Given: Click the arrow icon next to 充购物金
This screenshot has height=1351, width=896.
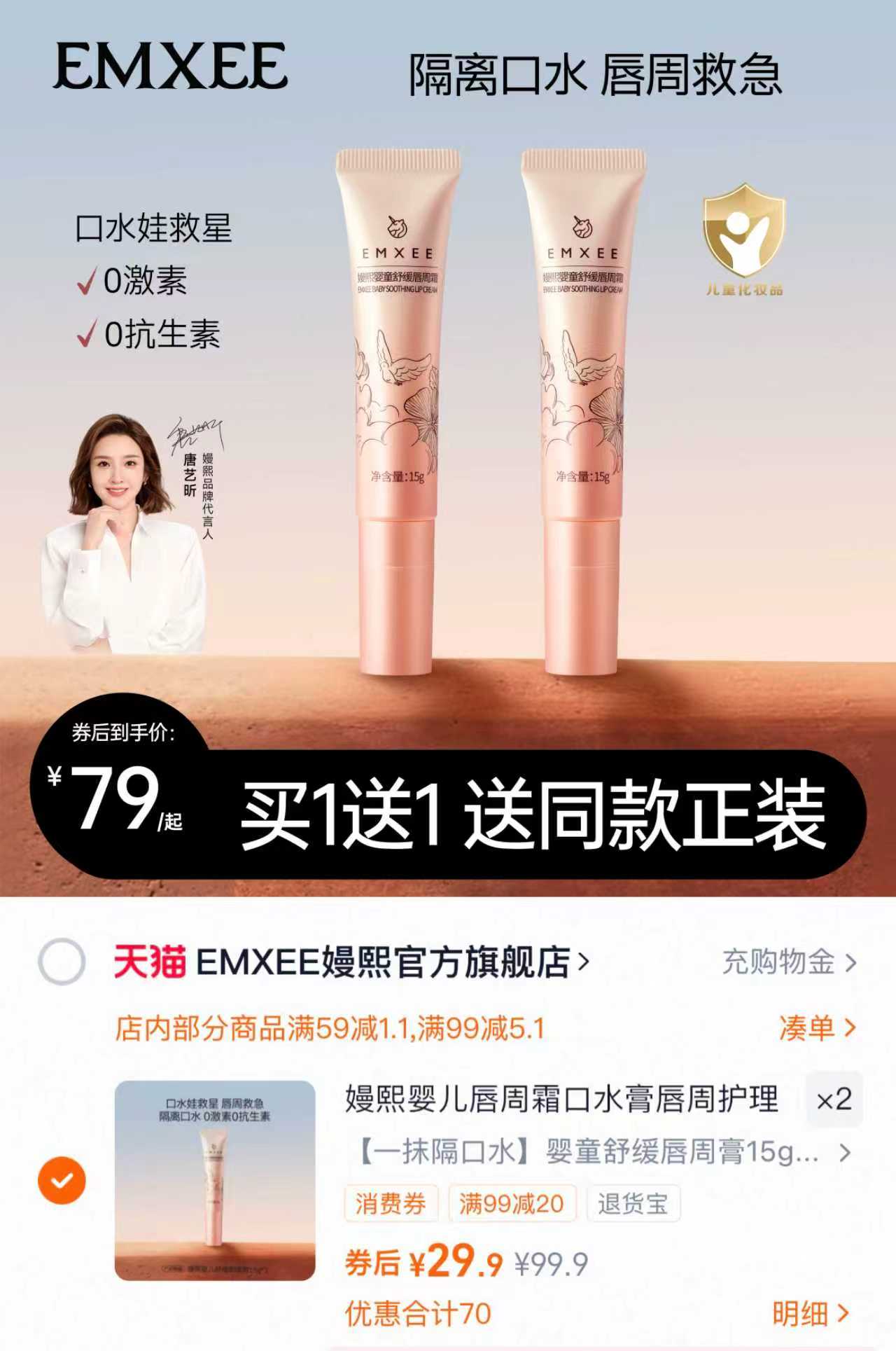Looking at the screenshot, I should (850, 964).
